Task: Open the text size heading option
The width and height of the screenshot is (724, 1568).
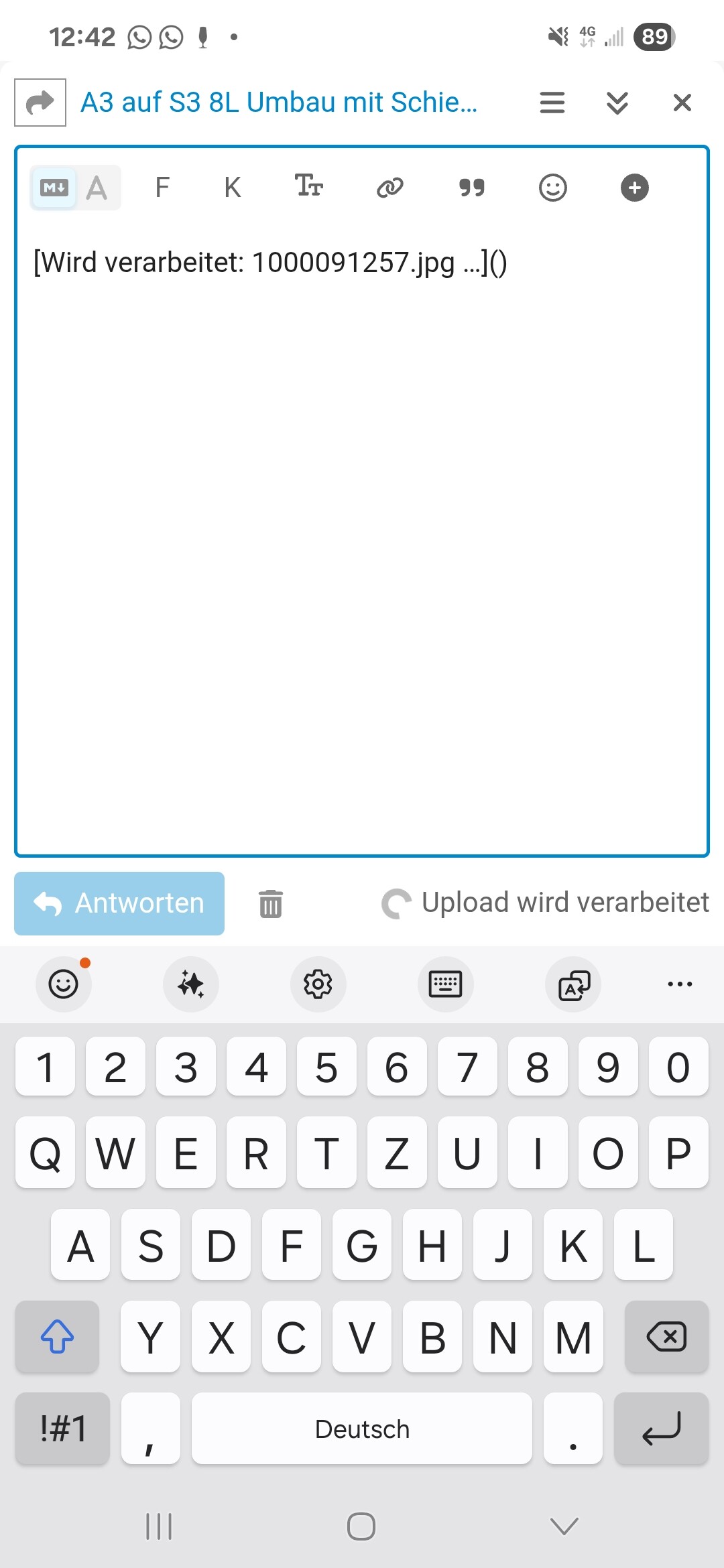Action: point(309,186)
